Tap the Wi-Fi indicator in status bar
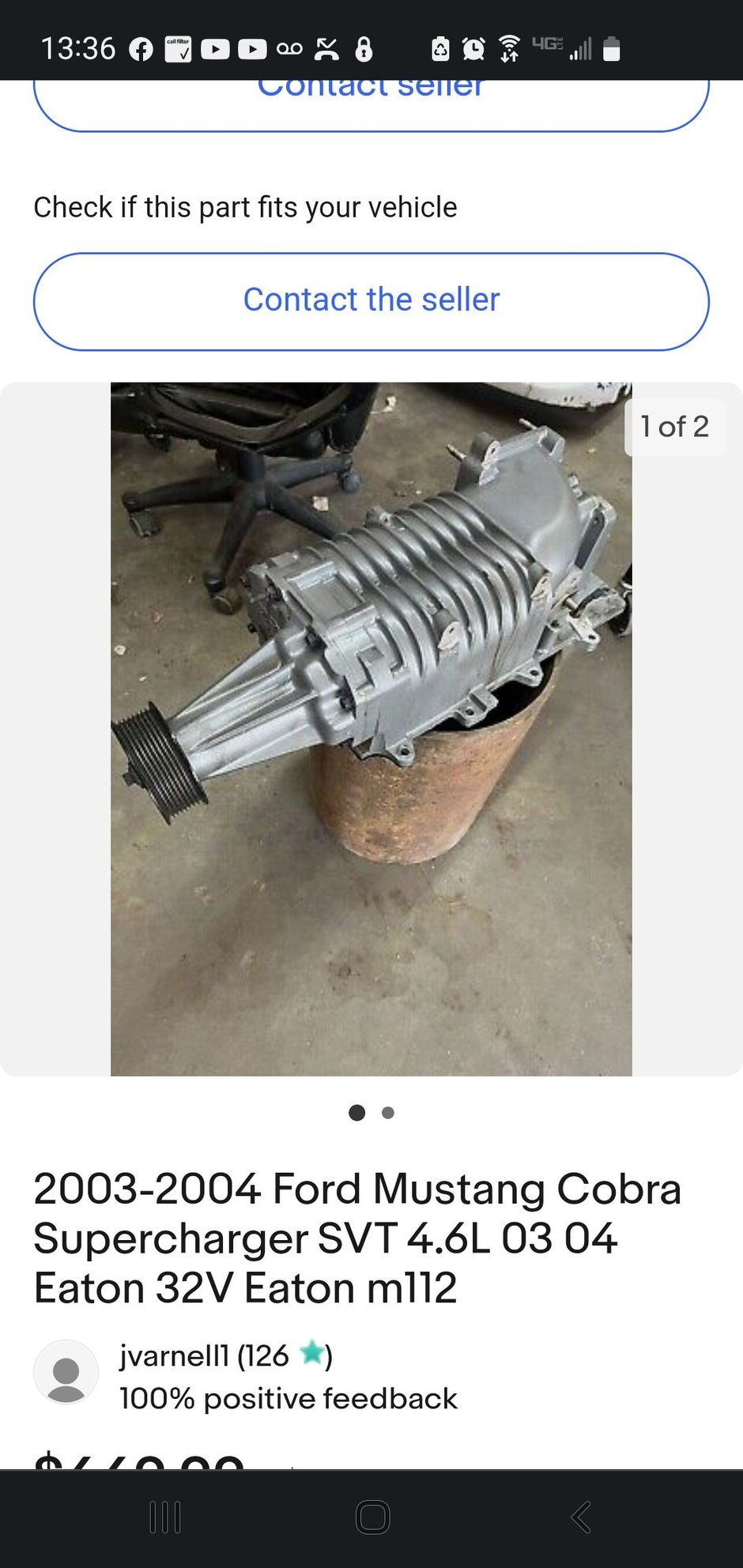 pos(508,48)
